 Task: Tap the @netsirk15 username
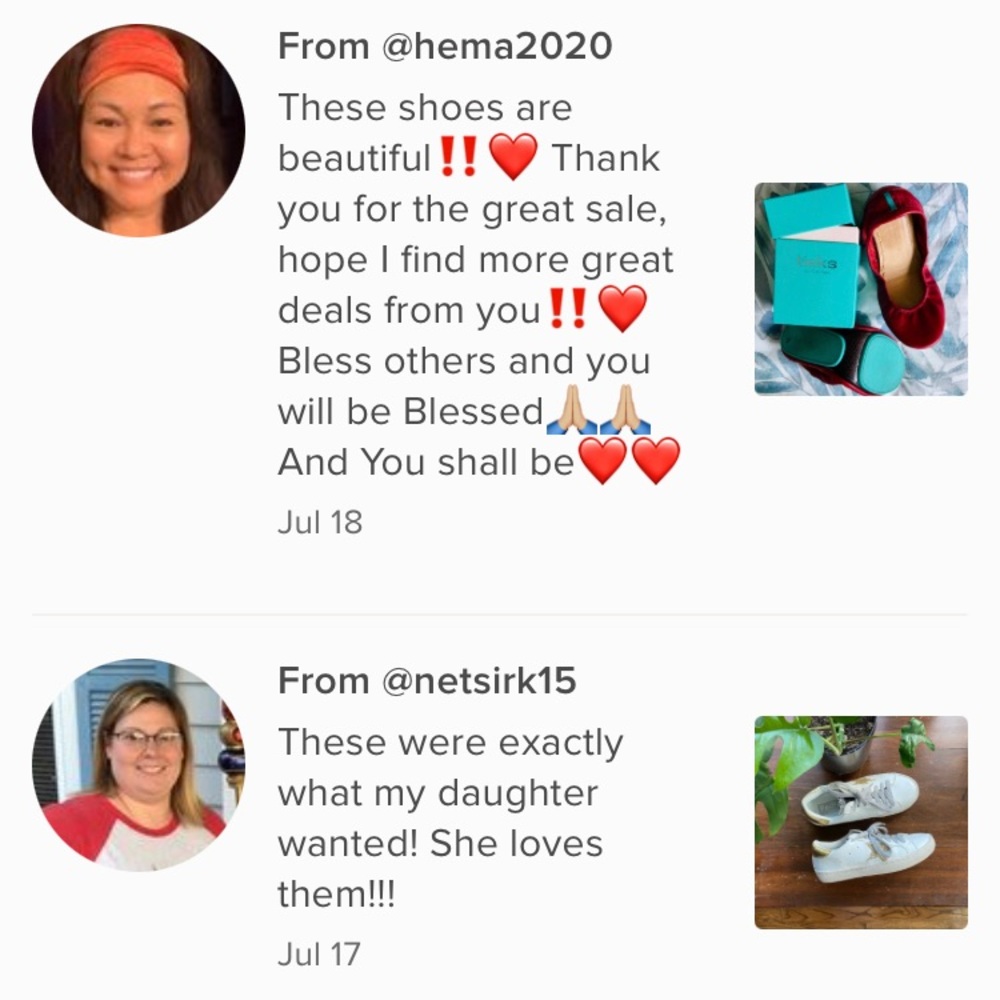480,681
